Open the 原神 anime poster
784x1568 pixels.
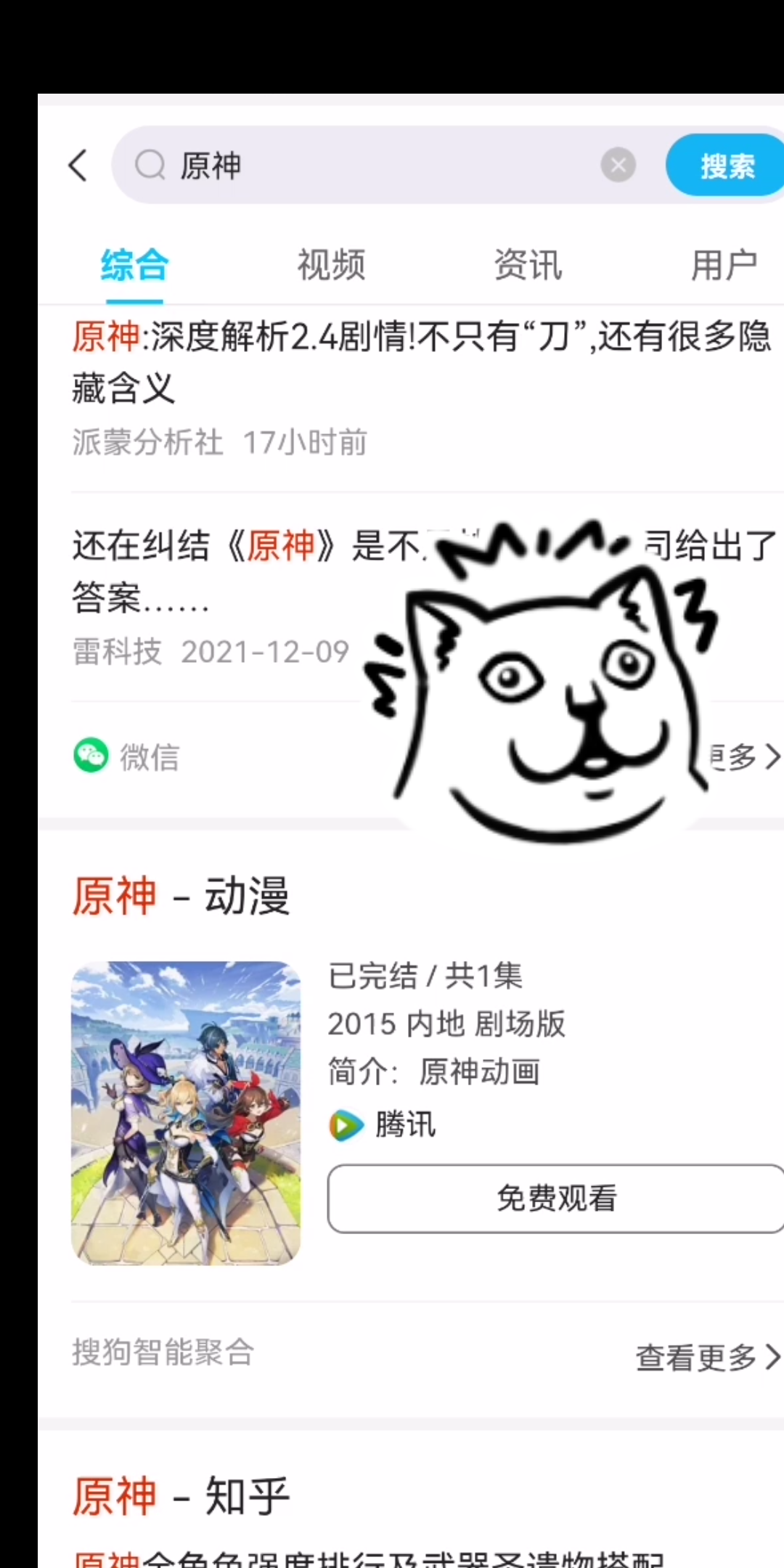(x=186, y=1113)
